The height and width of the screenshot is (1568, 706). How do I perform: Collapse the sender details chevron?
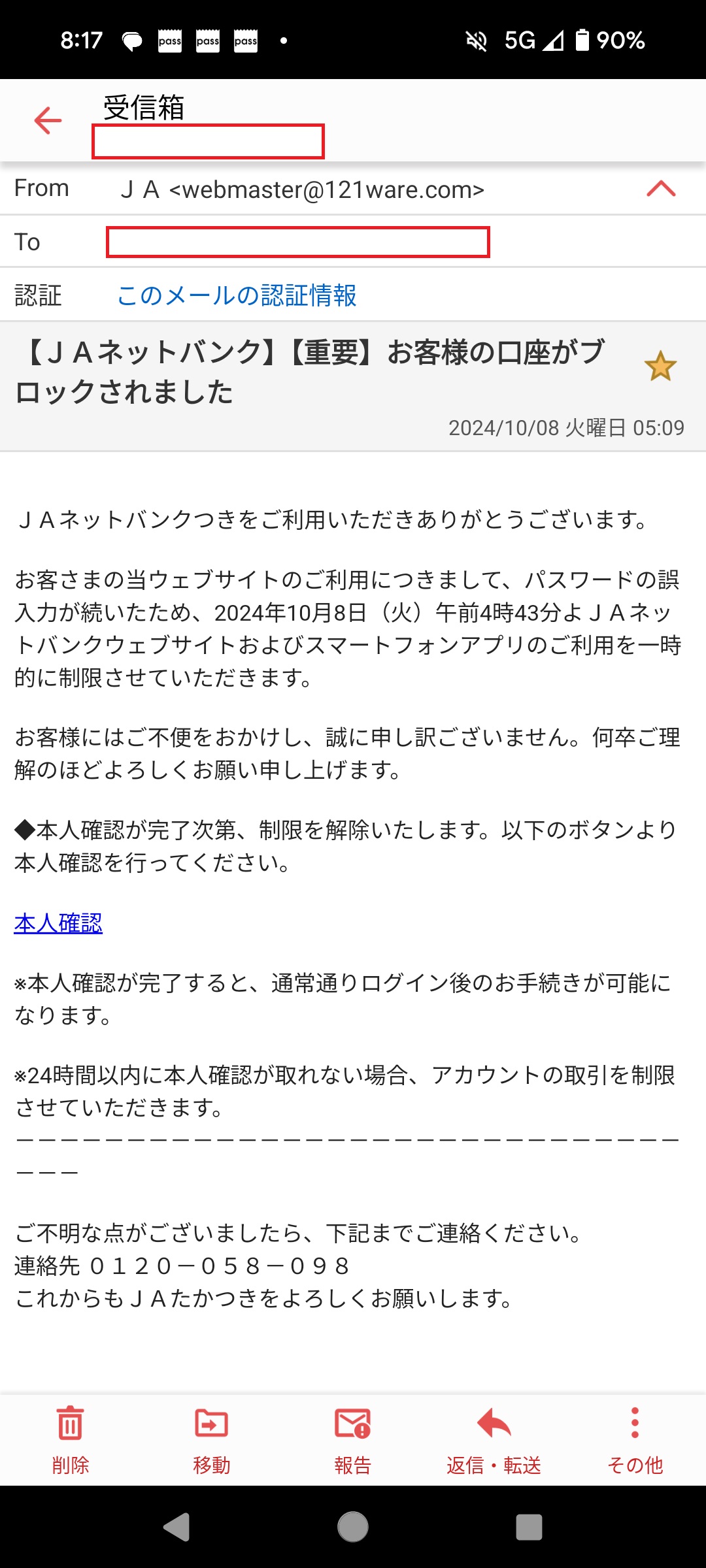click(660, 189)
